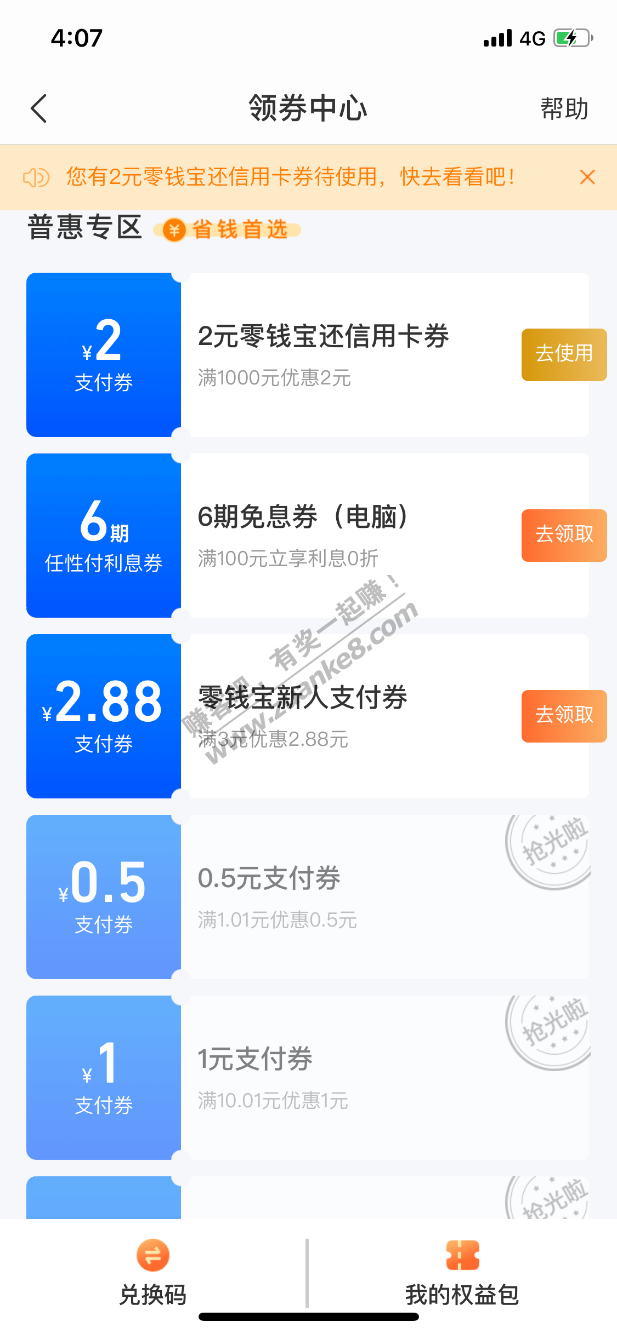The image size is (617, 1334).
Task: Open 我的权益包
Action: point(462,1272)
